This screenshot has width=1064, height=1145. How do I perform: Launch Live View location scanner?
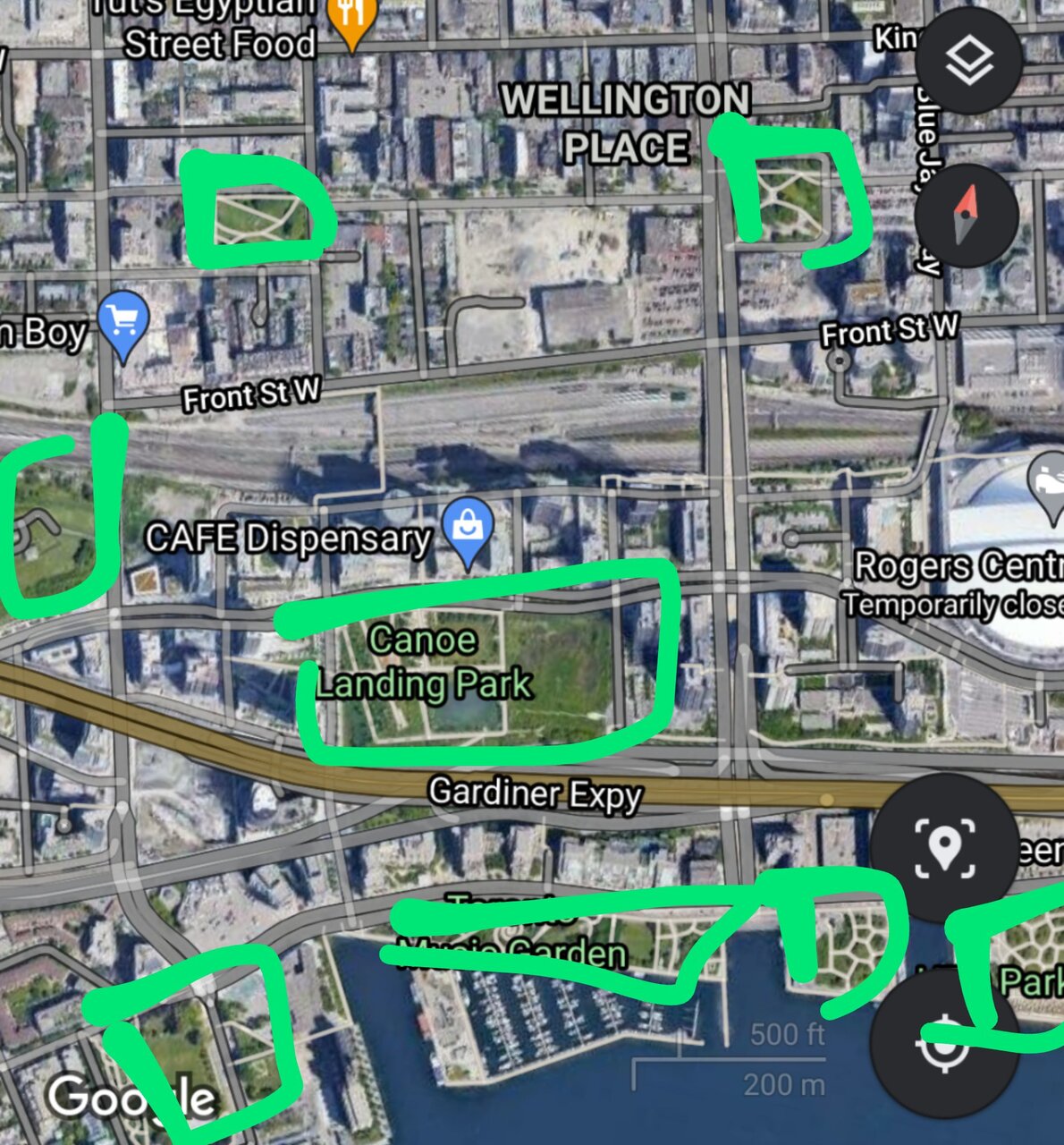(944, 846)
